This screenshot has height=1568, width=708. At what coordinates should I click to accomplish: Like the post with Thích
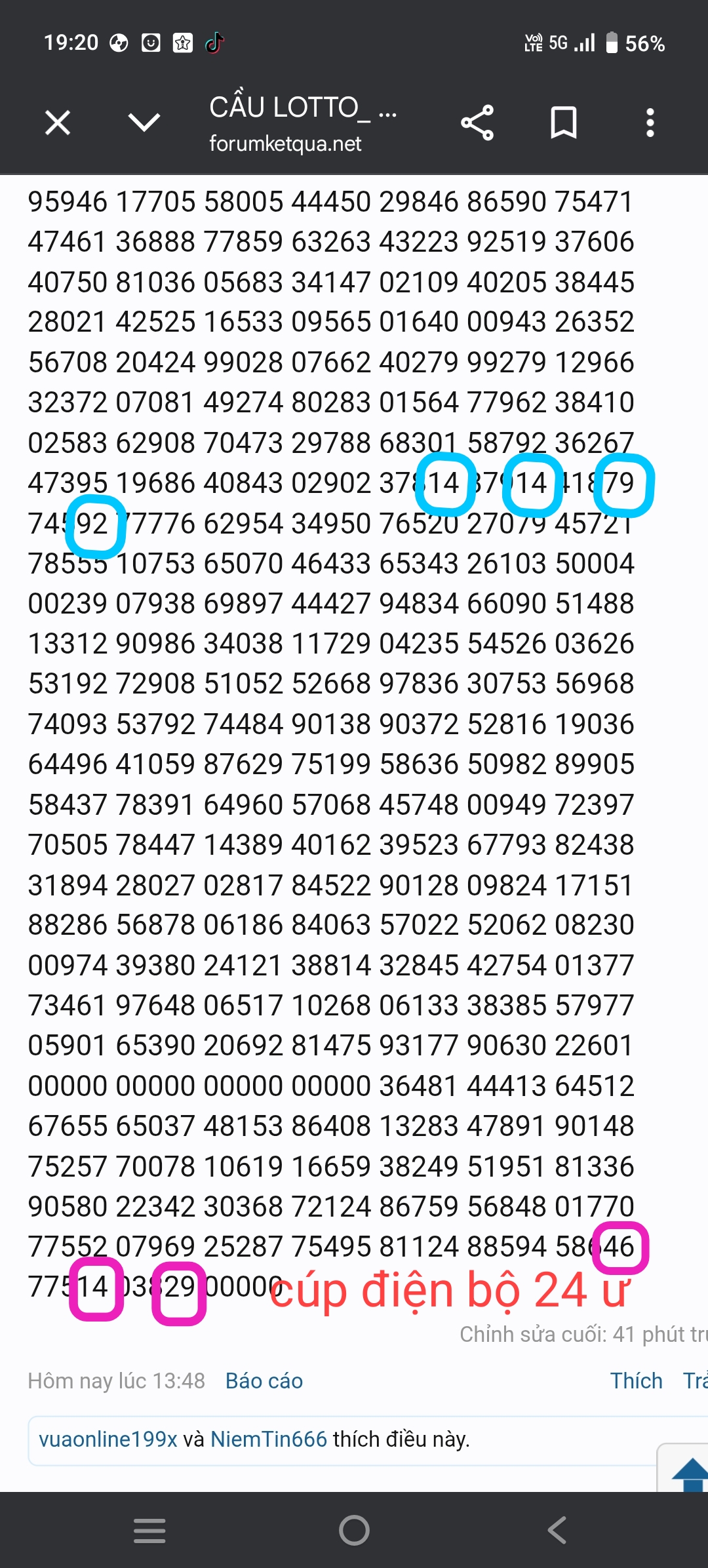636,1381
